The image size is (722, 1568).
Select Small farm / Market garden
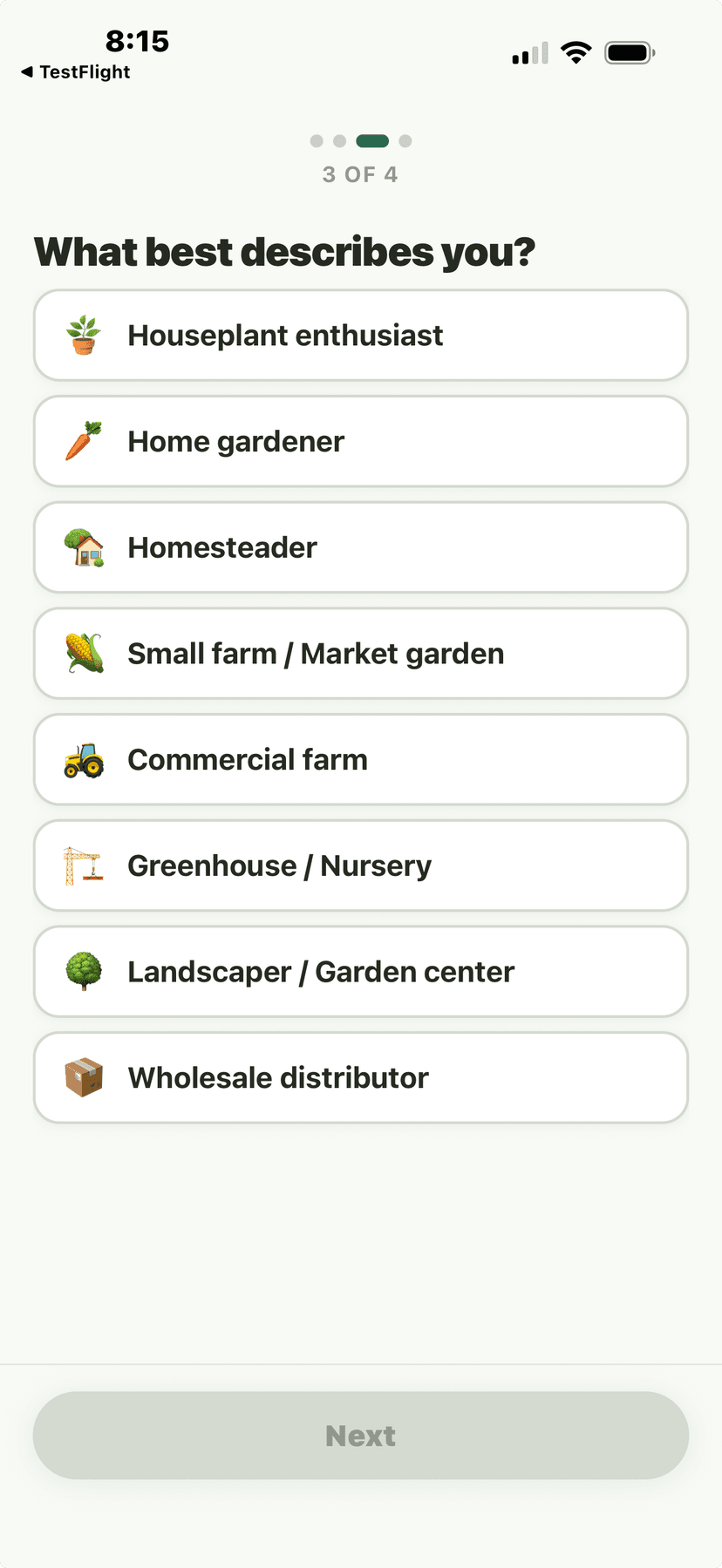pyautogui.click(x=361, y=654)
